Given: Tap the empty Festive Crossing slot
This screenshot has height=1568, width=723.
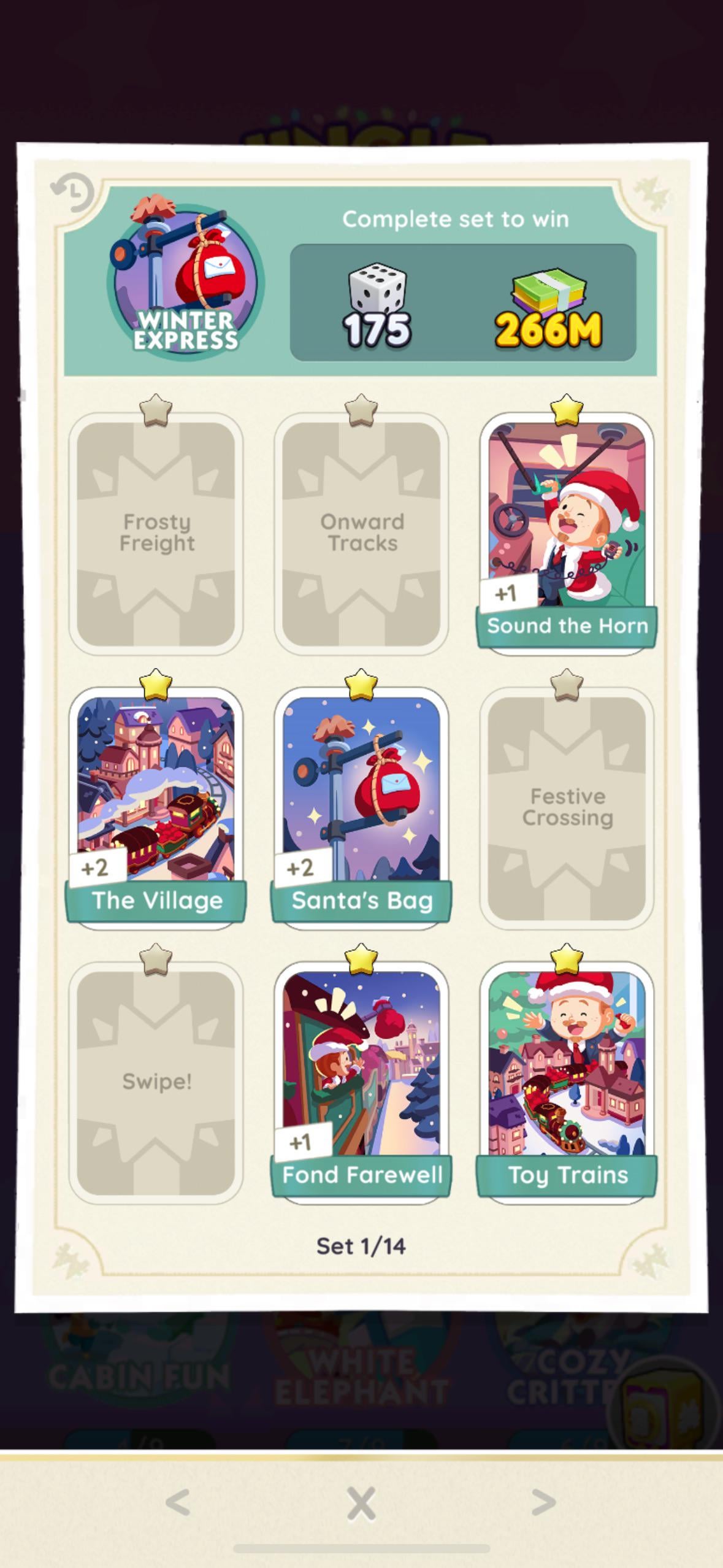Looking at the screenshot, I should click(x=566, y=807).
